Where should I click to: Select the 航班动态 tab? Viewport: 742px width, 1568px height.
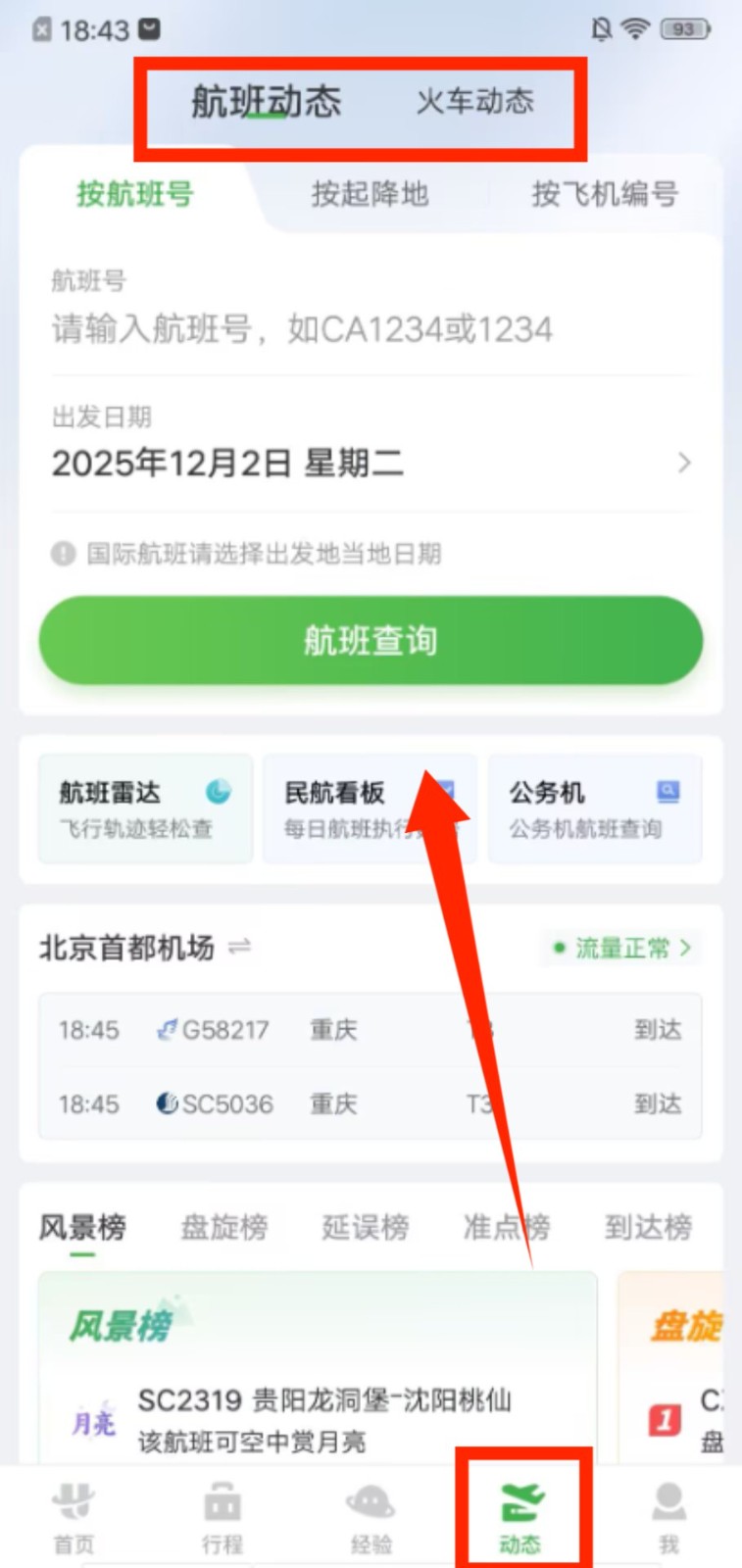pyautogui.click(x=266, y=102)
